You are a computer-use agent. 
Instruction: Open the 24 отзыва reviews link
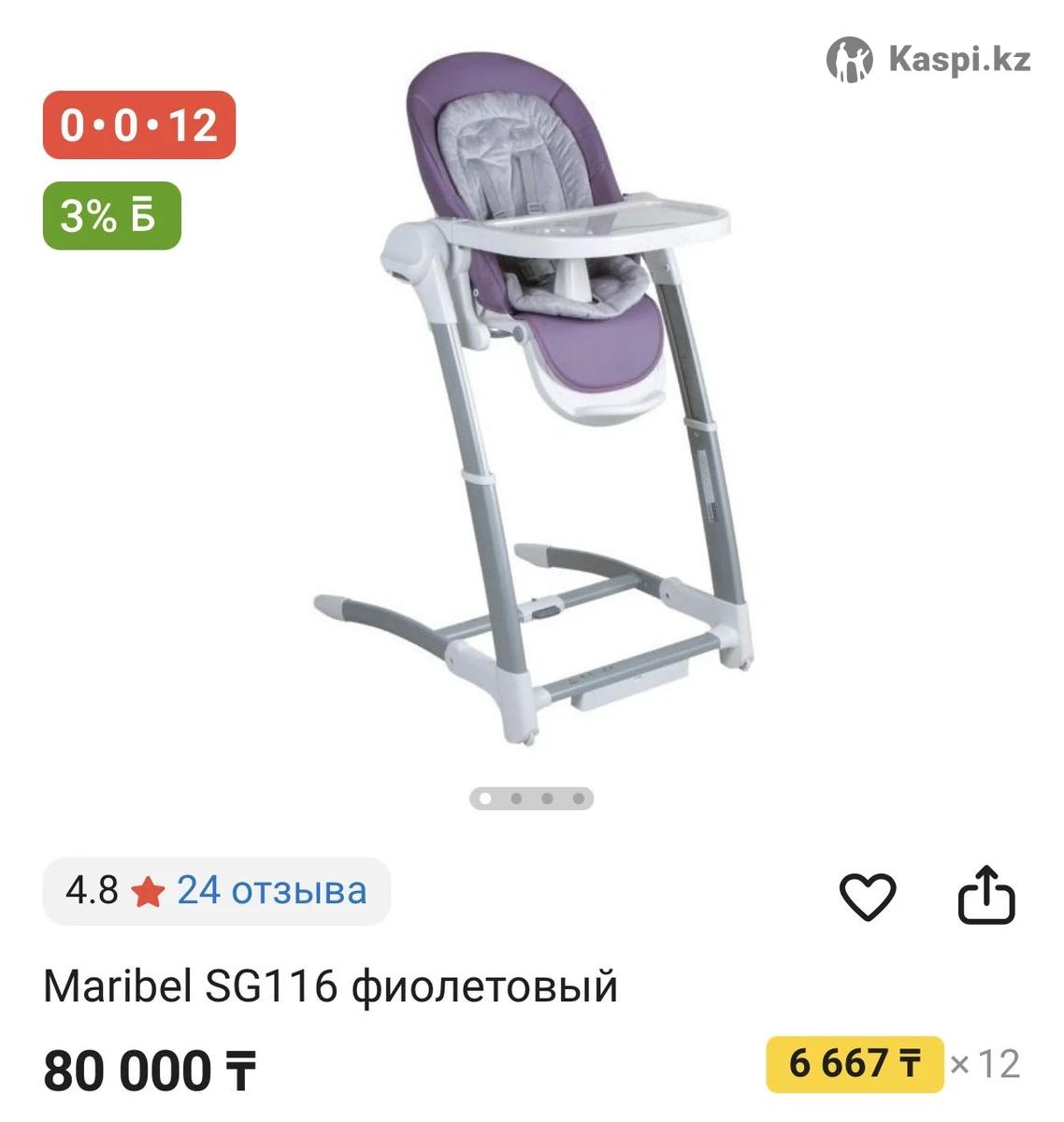(x=271, y=891)
